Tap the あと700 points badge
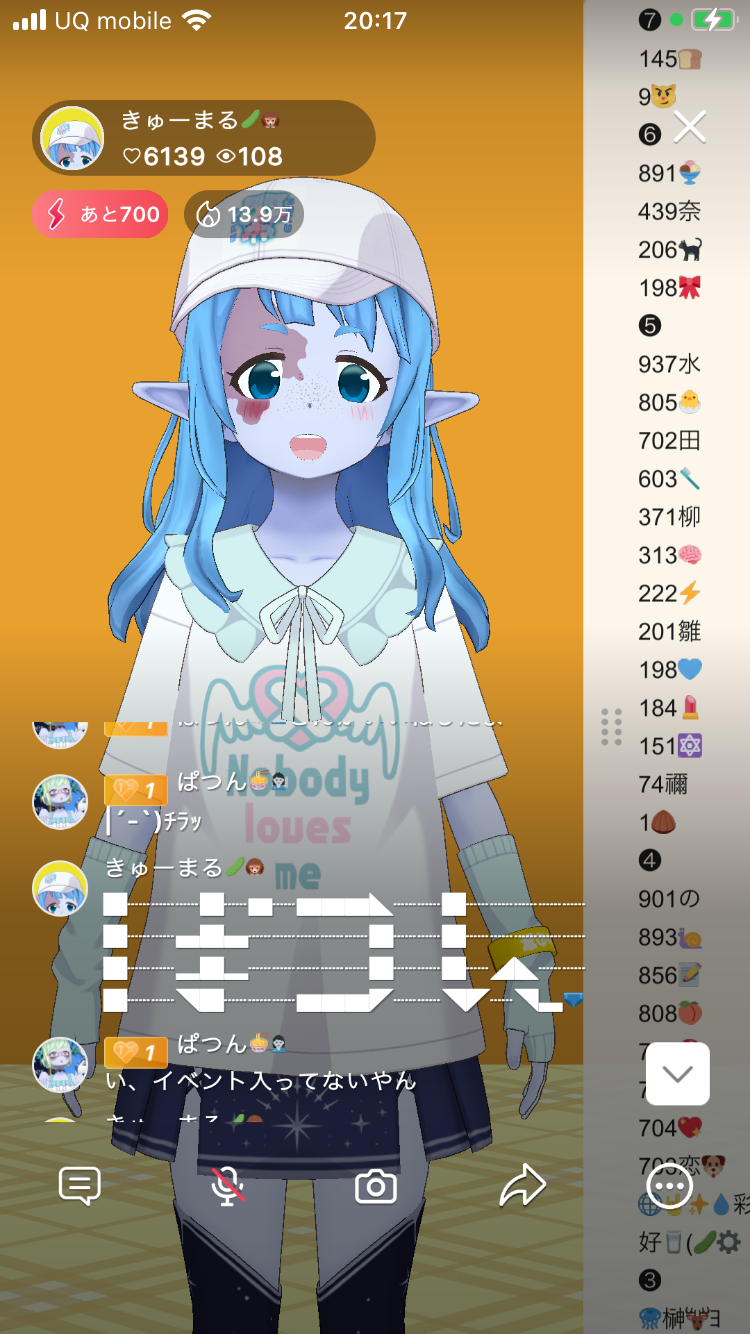Screen dimensions: 750x1334 [100, 214]
